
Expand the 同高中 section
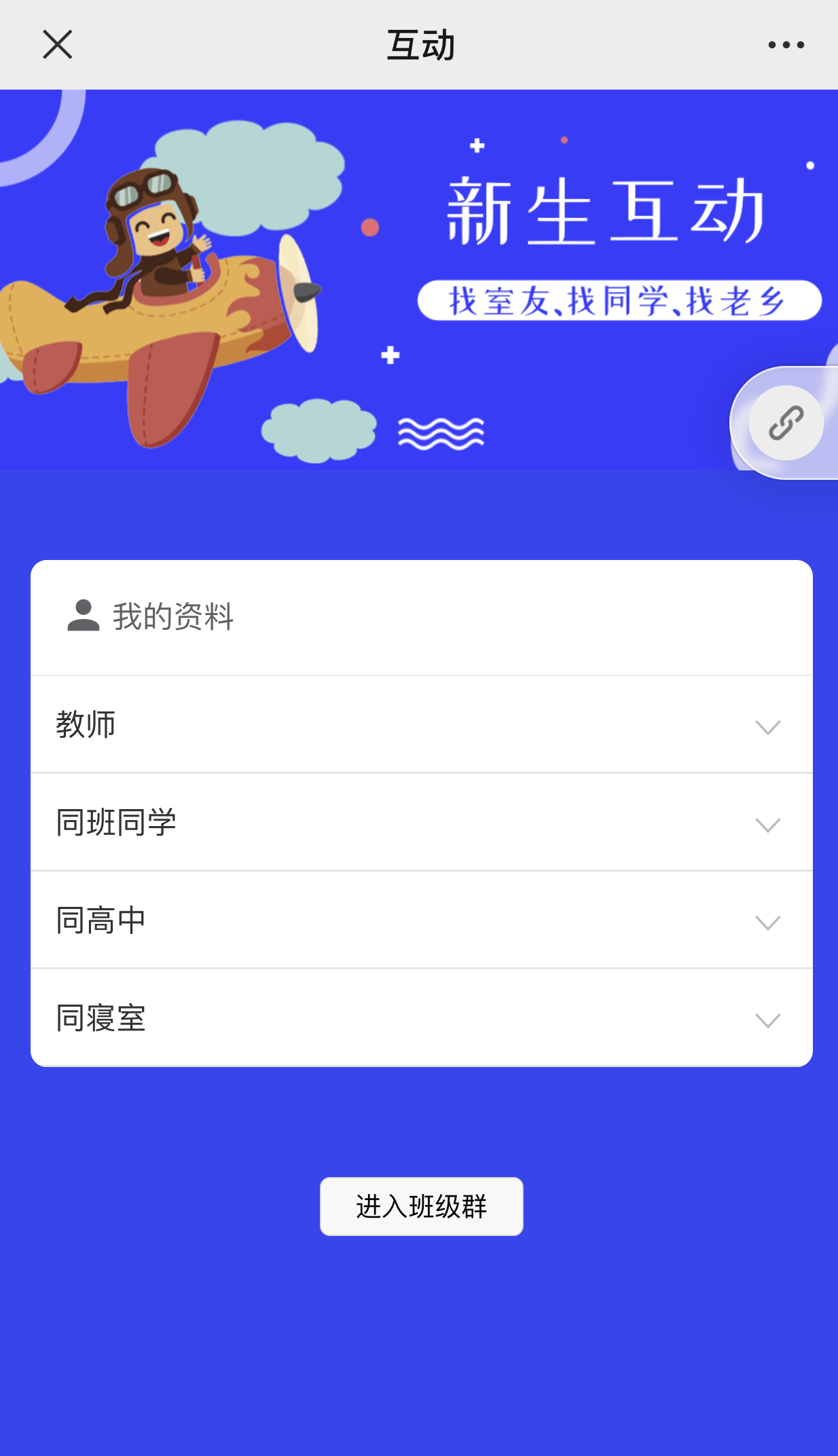(x=421, y=920)
